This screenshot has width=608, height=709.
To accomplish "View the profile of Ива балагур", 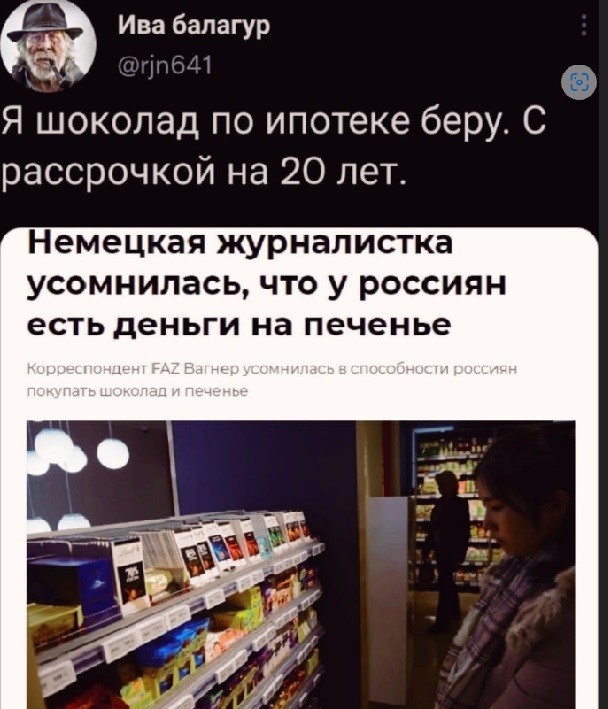I will click(x=188, y=27).
